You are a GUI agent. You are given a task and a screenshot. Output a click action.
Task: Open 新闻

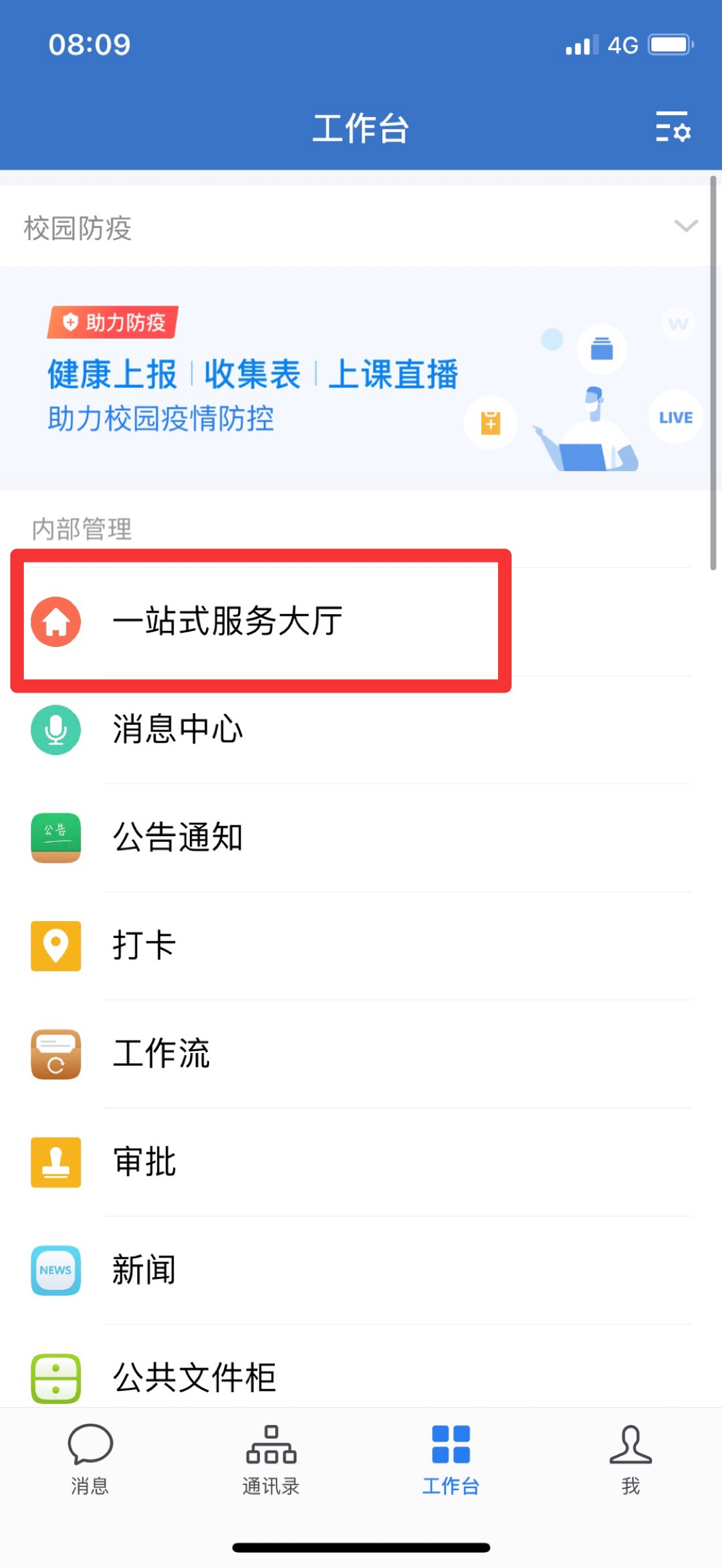[x=144, y=1270]
